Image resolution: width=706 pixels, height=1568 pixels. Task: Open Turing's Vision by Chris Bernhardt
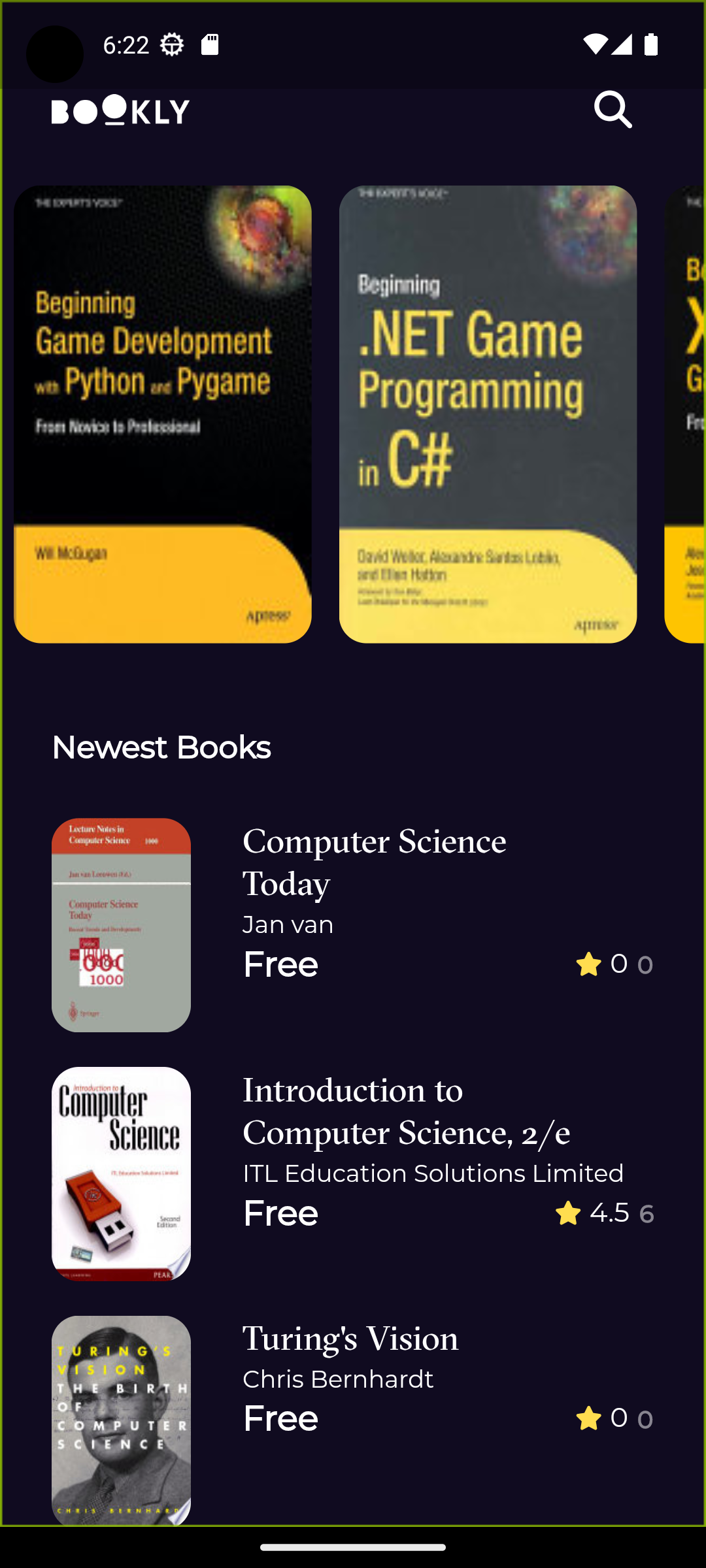350,1339
